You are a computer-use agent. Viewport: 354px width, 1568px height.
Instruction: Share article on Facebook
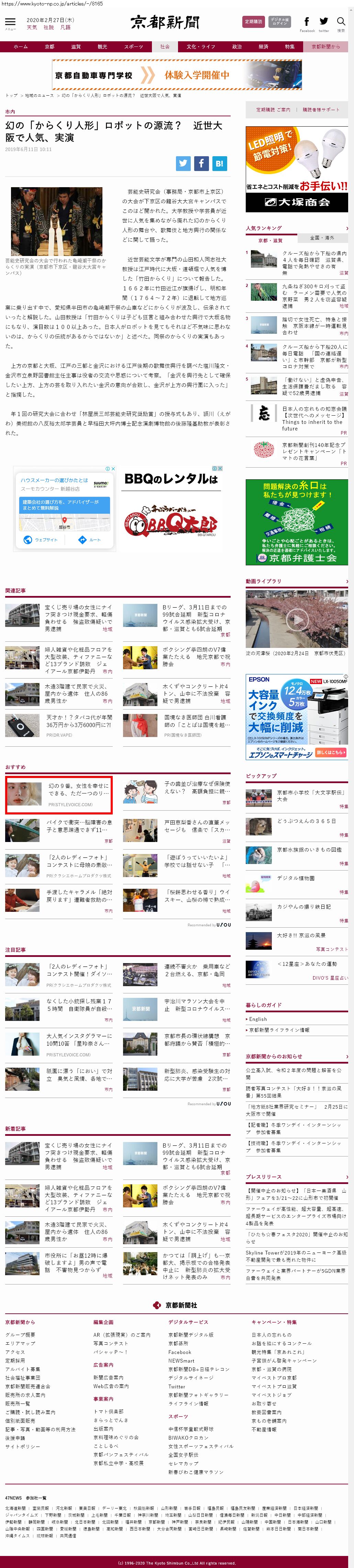click(x=201, y=163)
